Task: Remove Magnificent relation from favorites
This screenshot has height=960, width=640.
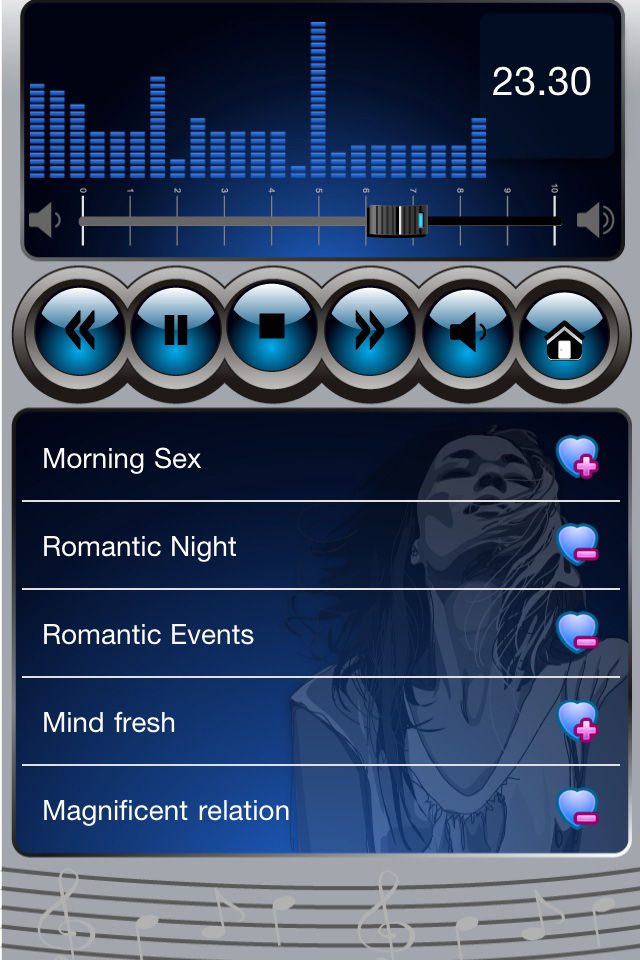Action: [x=578, y=809]
